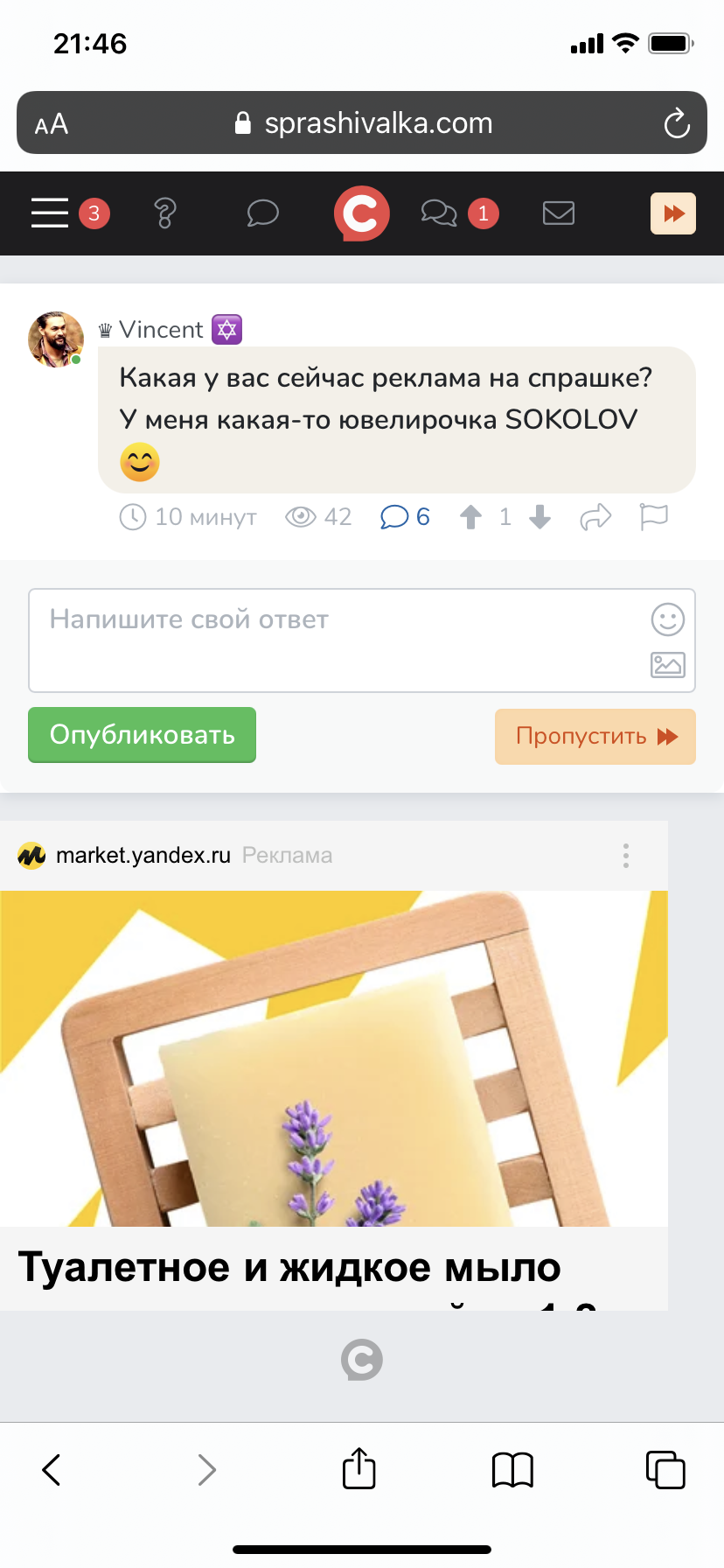Tap the red Sprashivalka logo in the header
This screenshot has width=724, height=1568.
click(x=361, y=213)
